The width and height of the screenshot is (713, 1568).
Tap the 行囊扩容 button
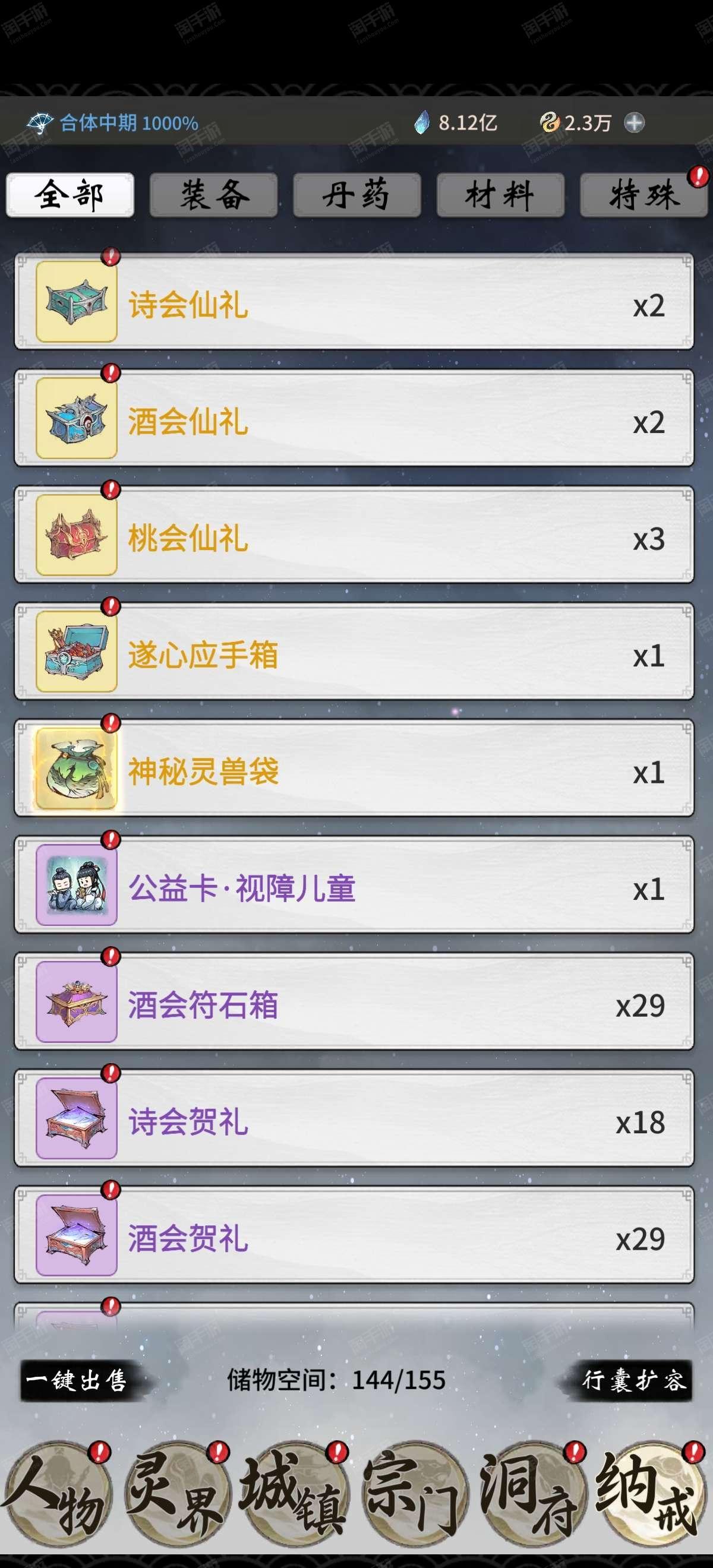click(x=633, y=1380)
